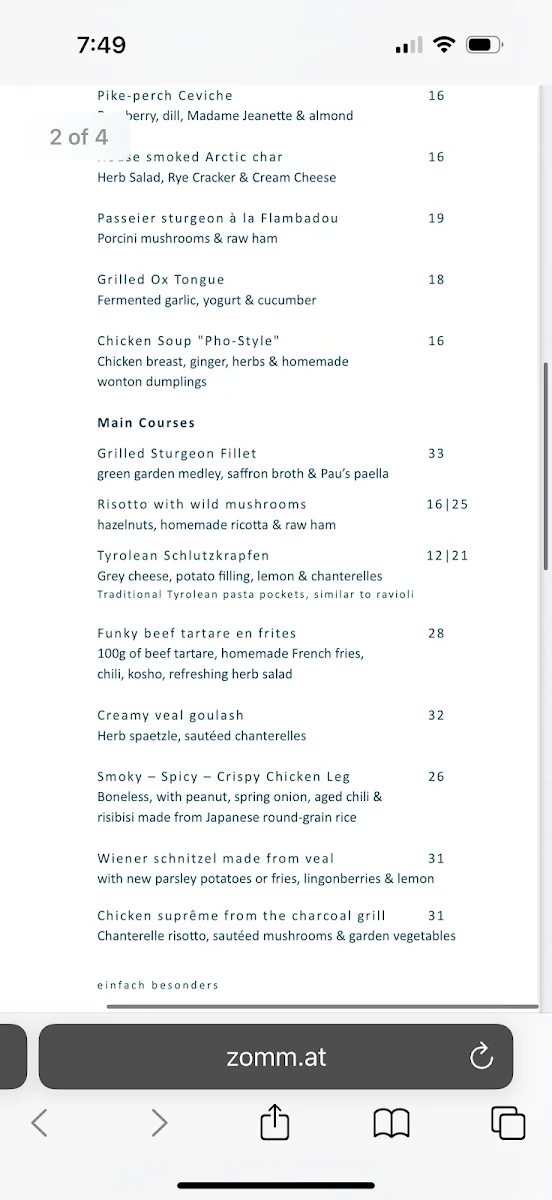Viewport: 552px width, 1200px height.
Task: Open the share sheet
Action: [x=275, y=1122]
